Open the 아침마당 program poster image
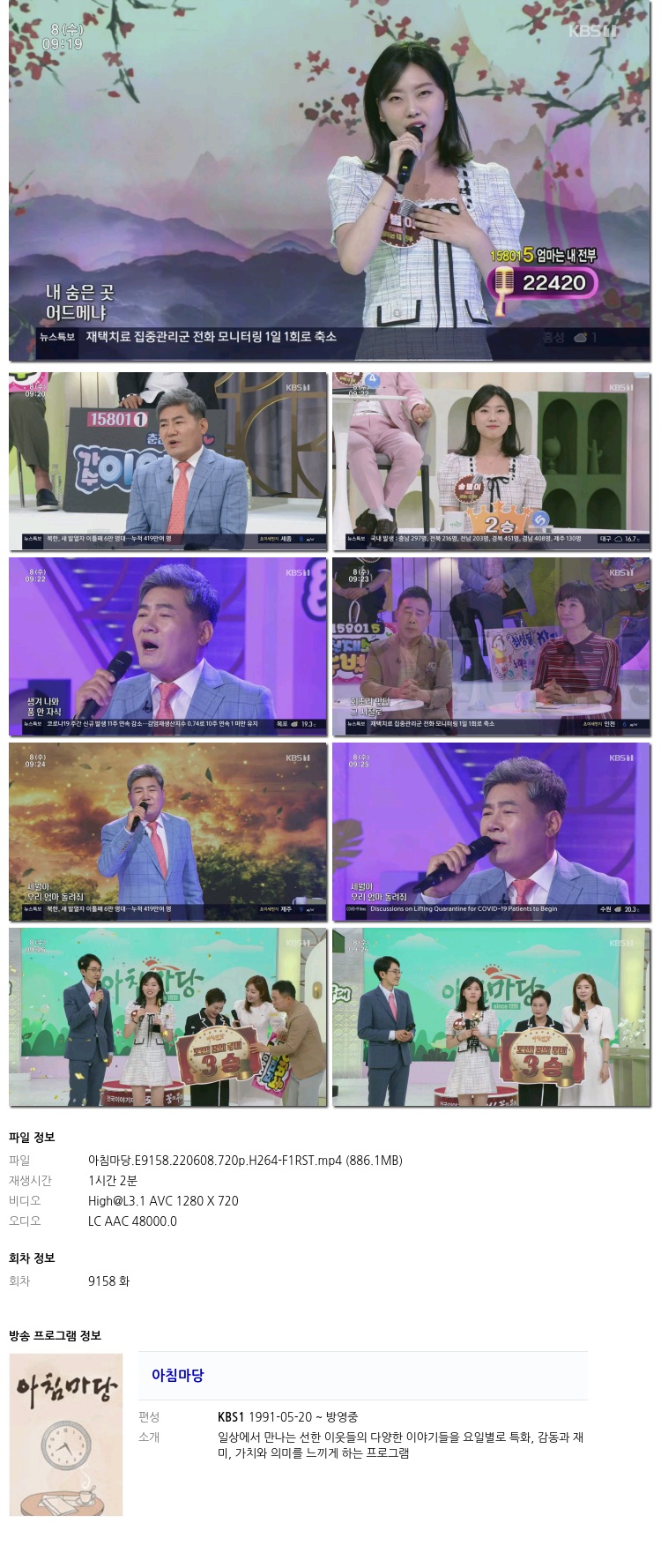 pyautogui.click(x=66, y=1435)
